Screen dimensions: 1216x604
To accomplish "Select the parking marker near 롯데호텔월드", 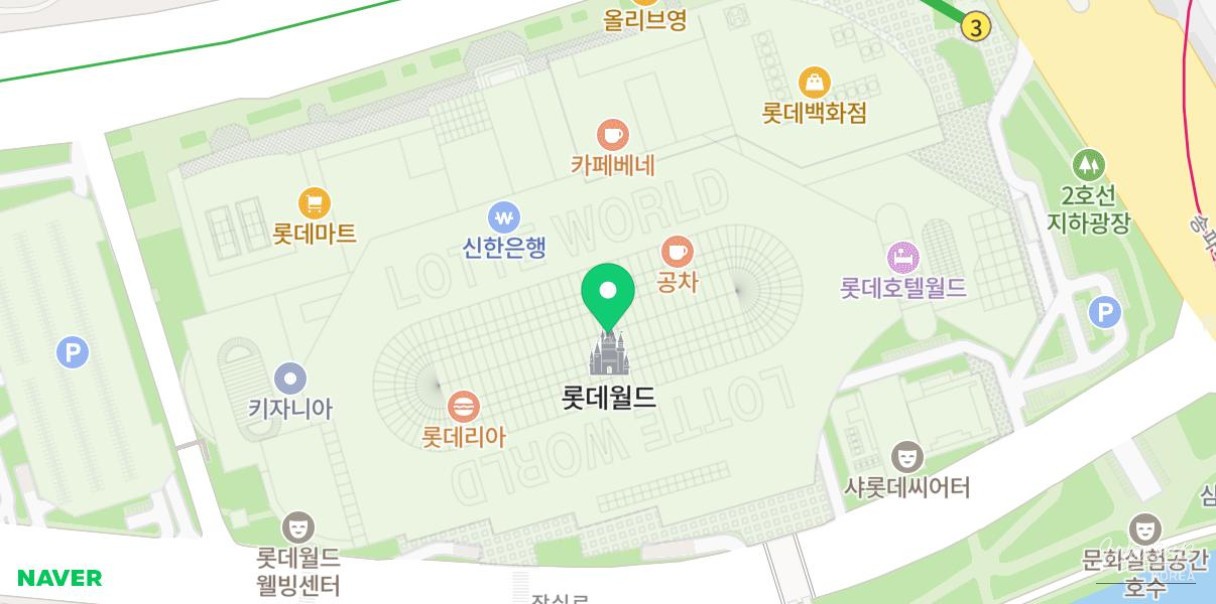I will coord(1104,313).
